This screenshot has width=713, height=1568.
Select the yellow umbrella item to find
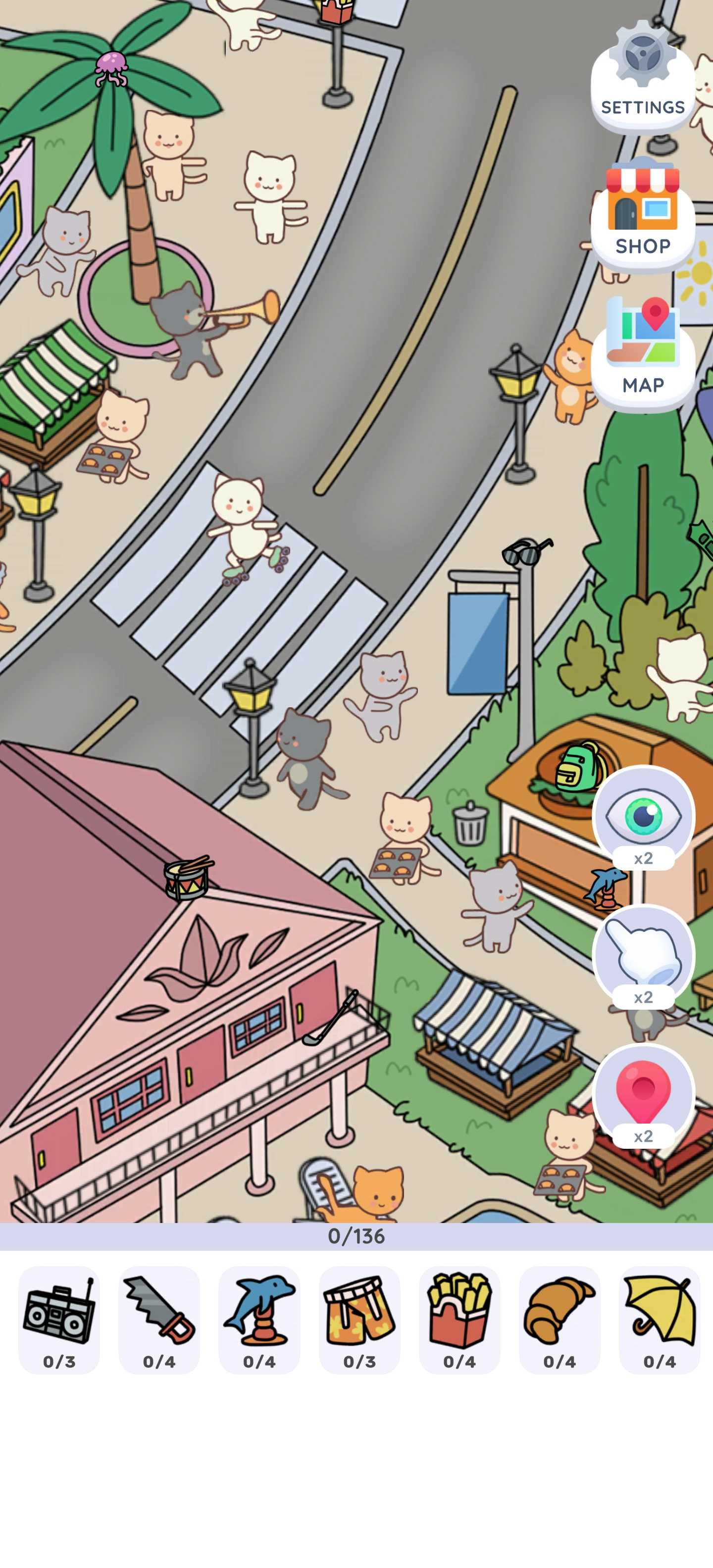[x=660, y=1319]
